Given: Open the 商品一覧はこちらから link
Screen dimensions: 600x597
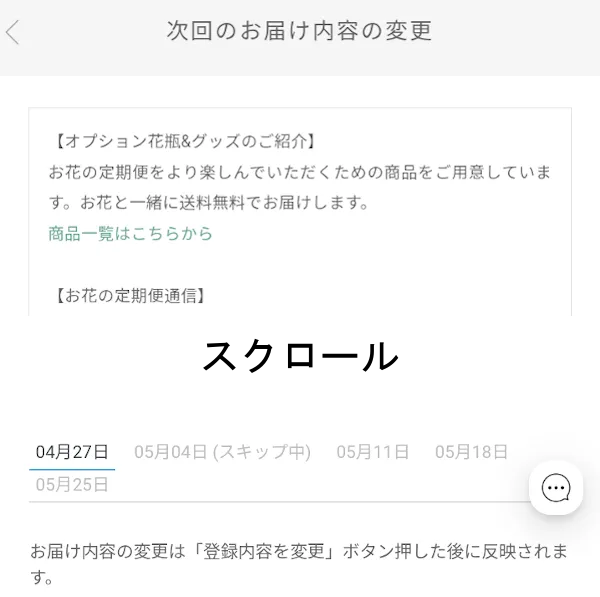Looking at the screenshot, I should (x=130, y=234).
